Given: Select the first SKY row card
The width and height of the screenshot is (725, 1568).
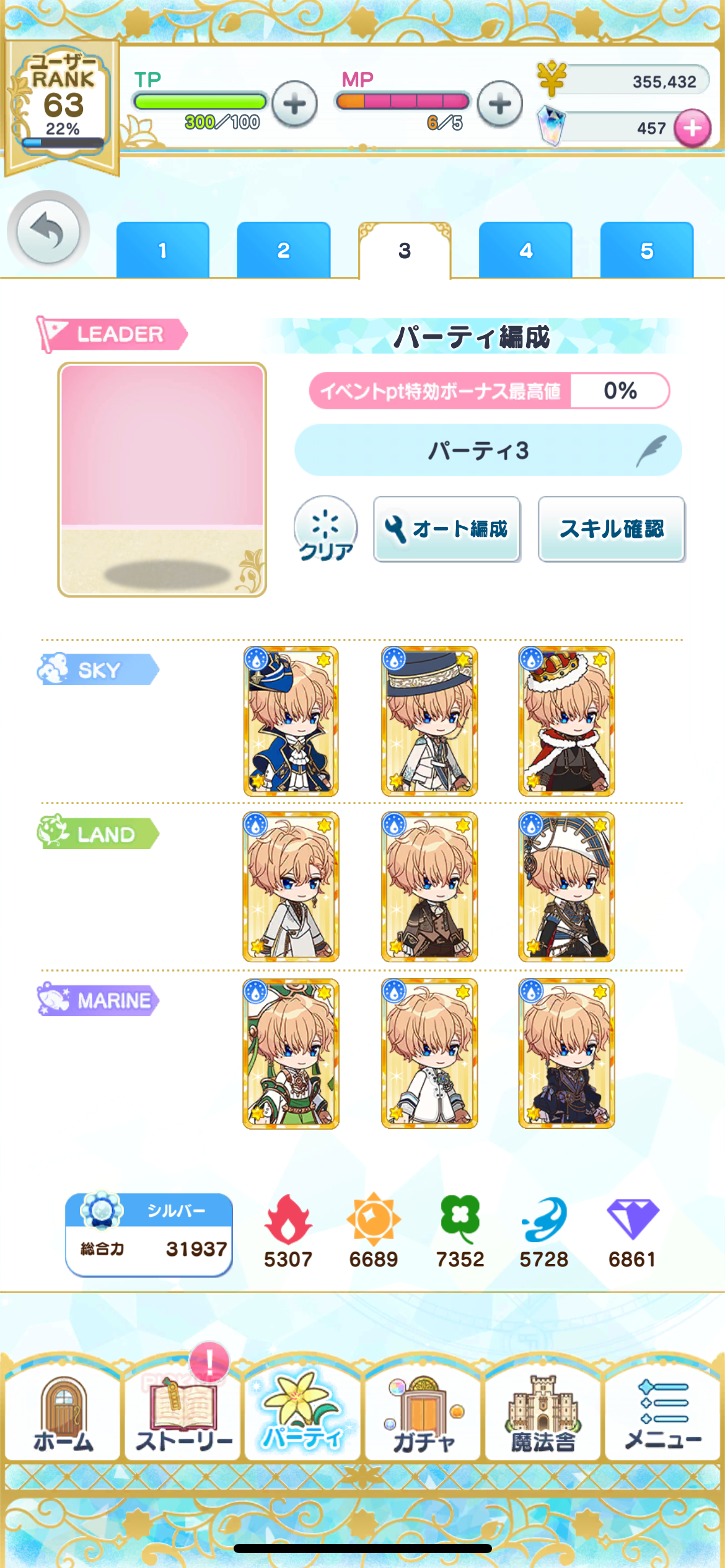Looking at the screenshot, I should (x=291, y=721).
